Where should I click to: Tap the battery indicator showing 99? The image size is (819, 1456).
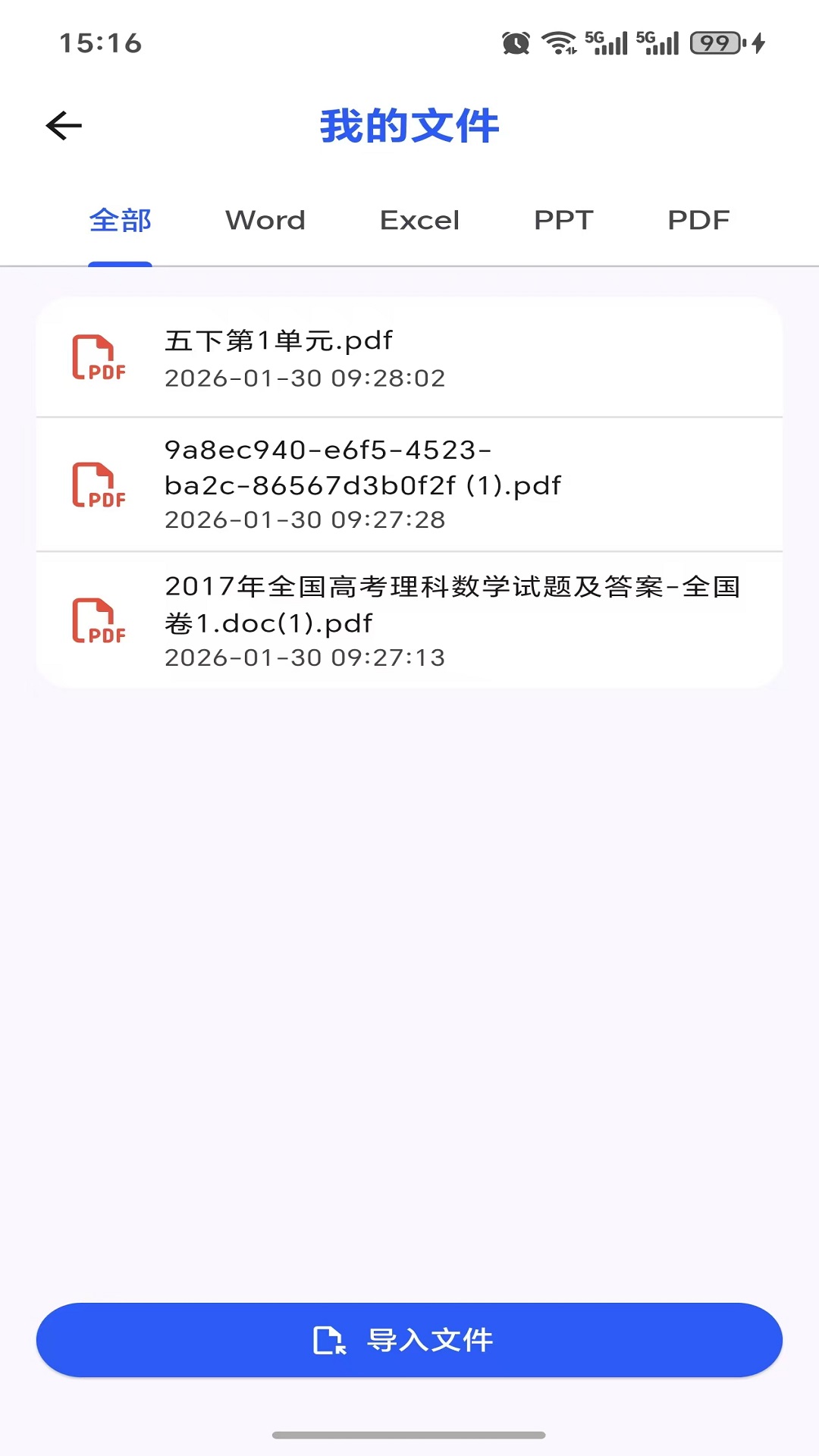714,43
